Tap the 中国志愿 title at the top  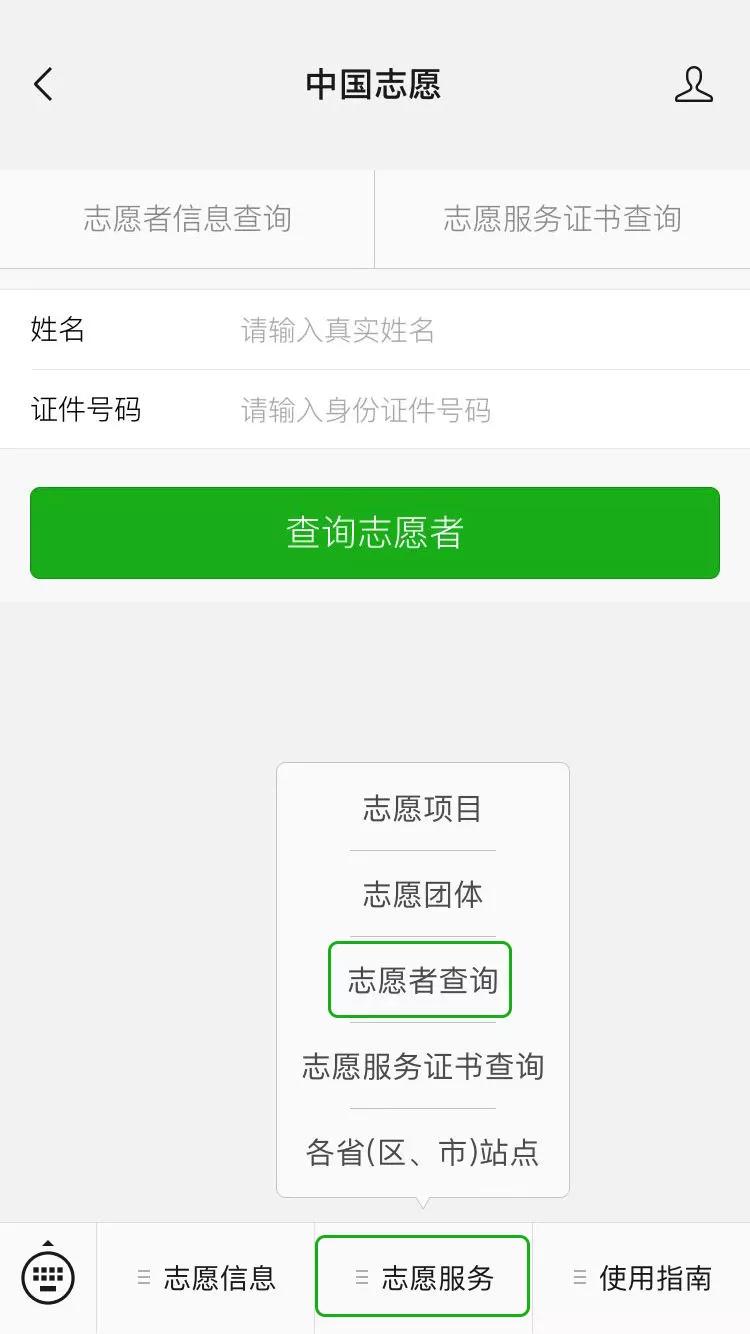(x=375, y=84)
